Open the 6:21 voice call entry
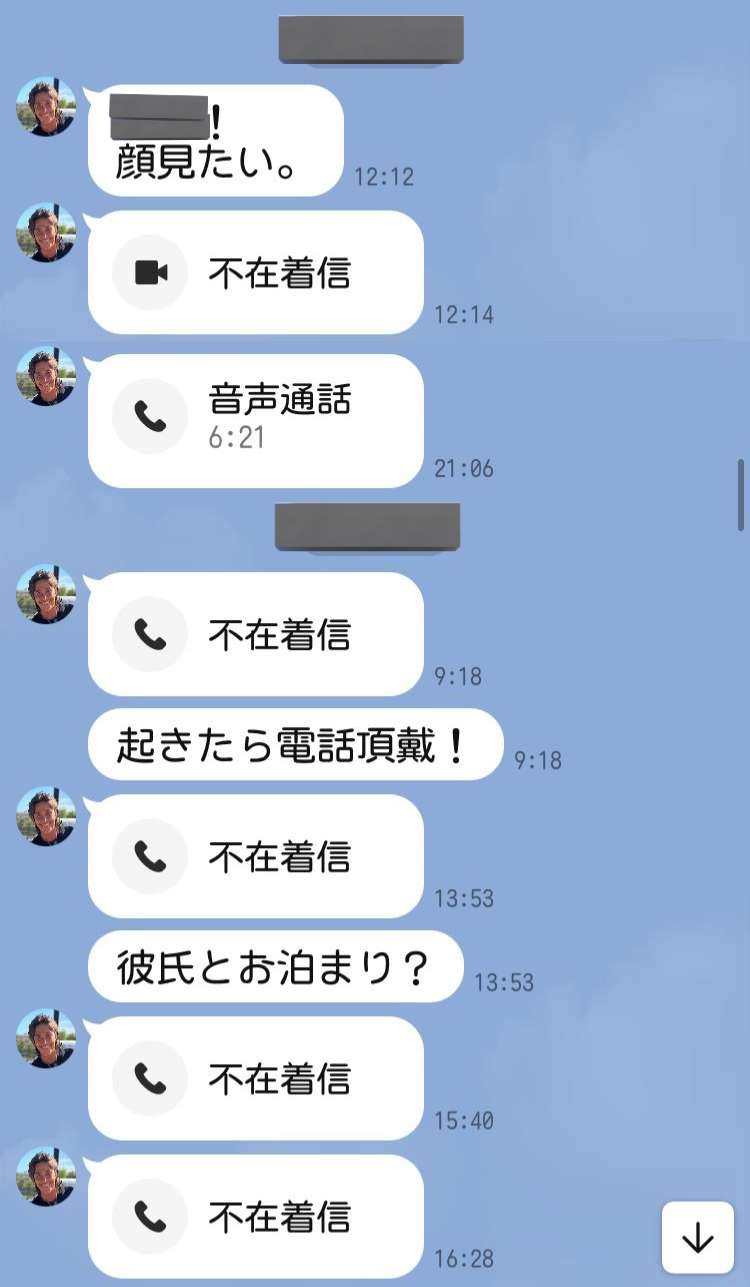Viewport: 750px width, 1287px height. tap(255, 418)
